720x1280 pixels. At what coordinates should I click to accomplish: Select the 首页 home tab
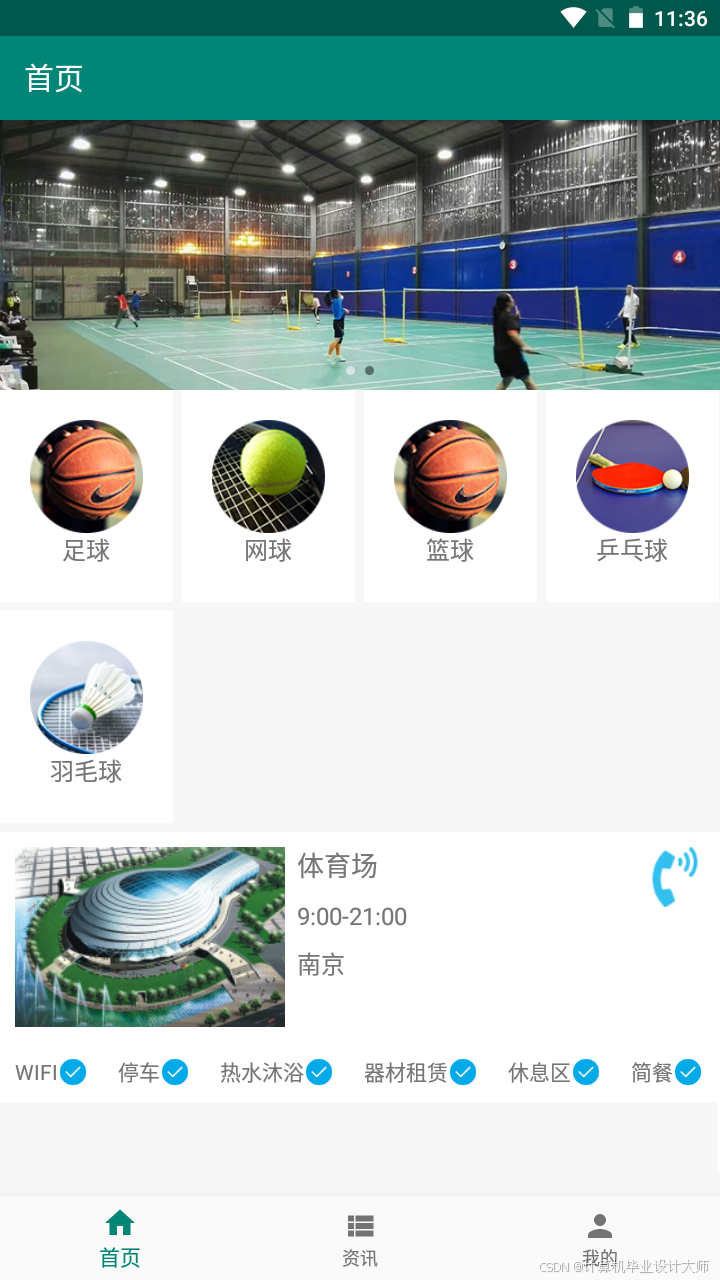pos(120,1239)
